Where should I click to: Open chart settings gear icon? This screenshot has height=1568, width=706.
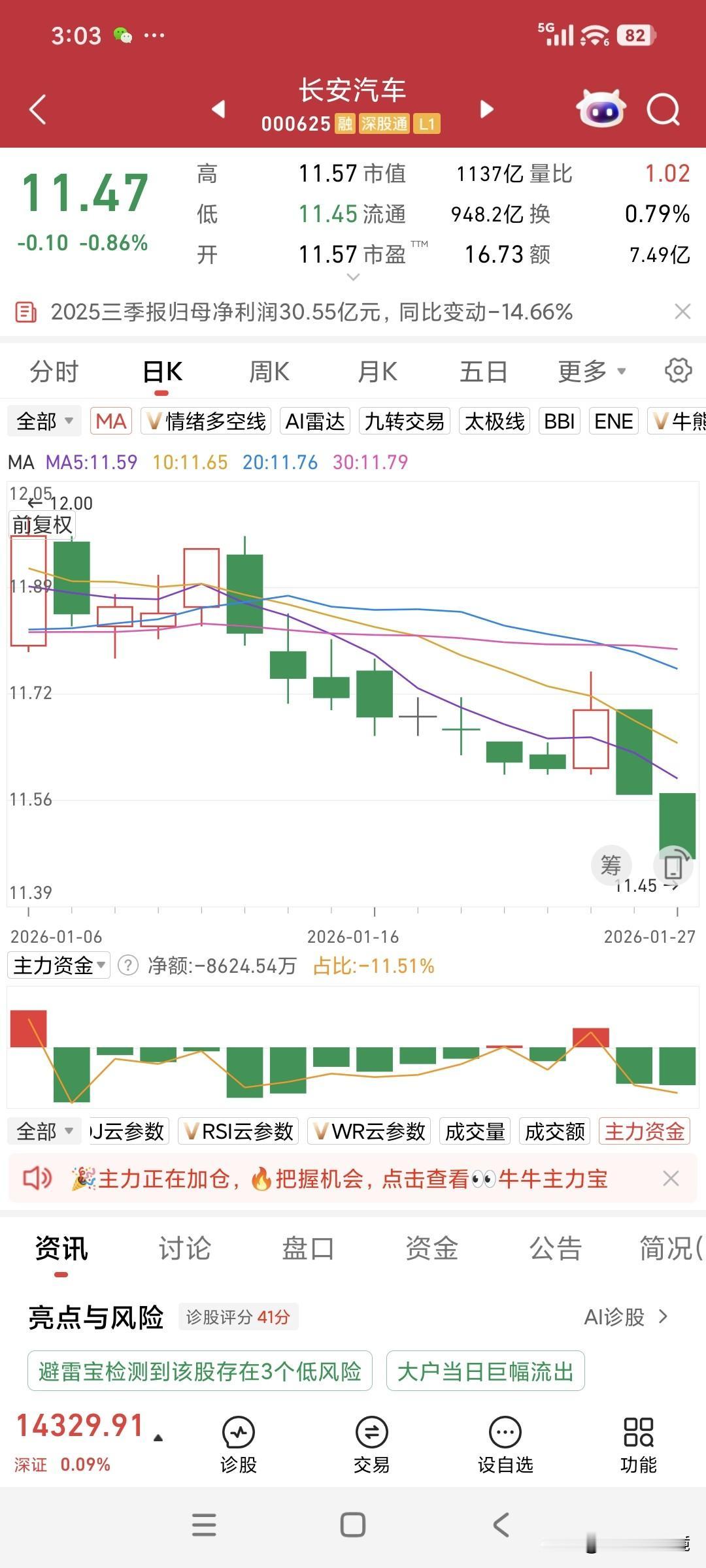click(x=678, y=370)
